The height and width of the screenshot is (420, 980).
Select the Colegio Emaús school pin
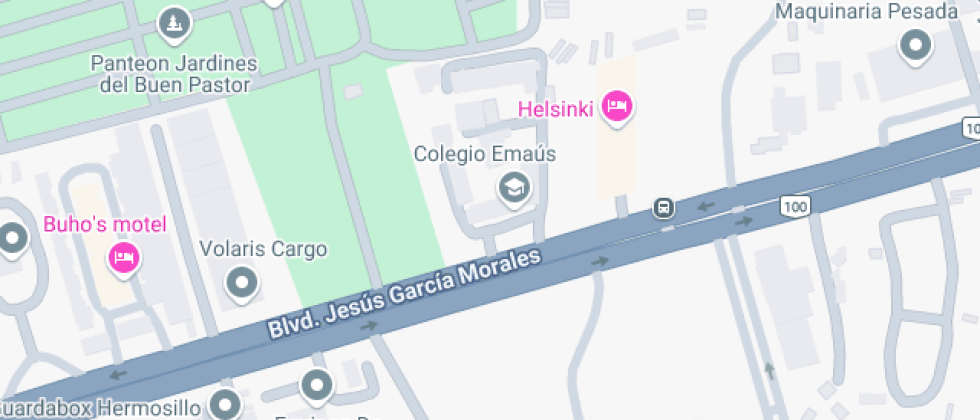pyautogui.click(x=514, y=188)
